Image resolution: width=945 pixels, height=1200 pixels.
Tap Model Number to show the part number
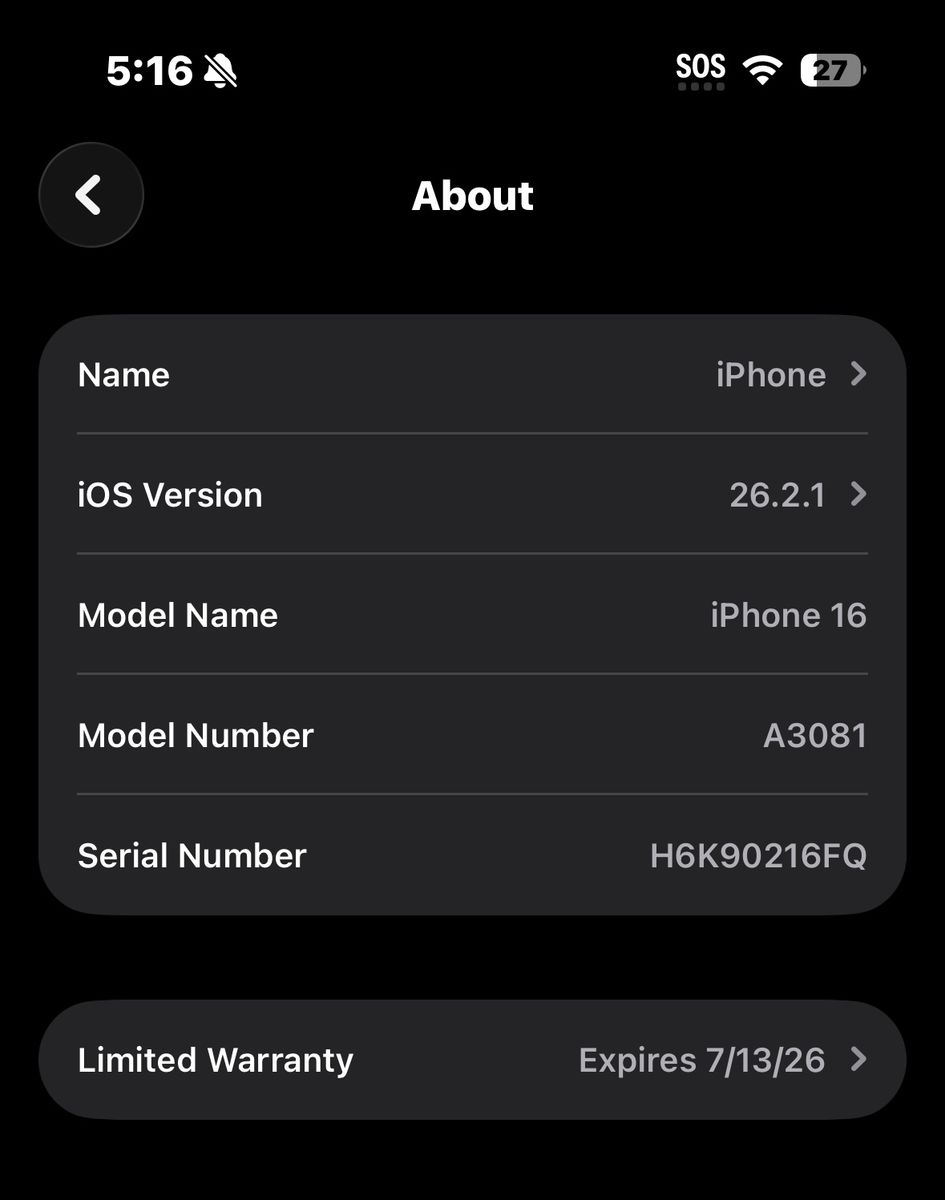[472, 736]
